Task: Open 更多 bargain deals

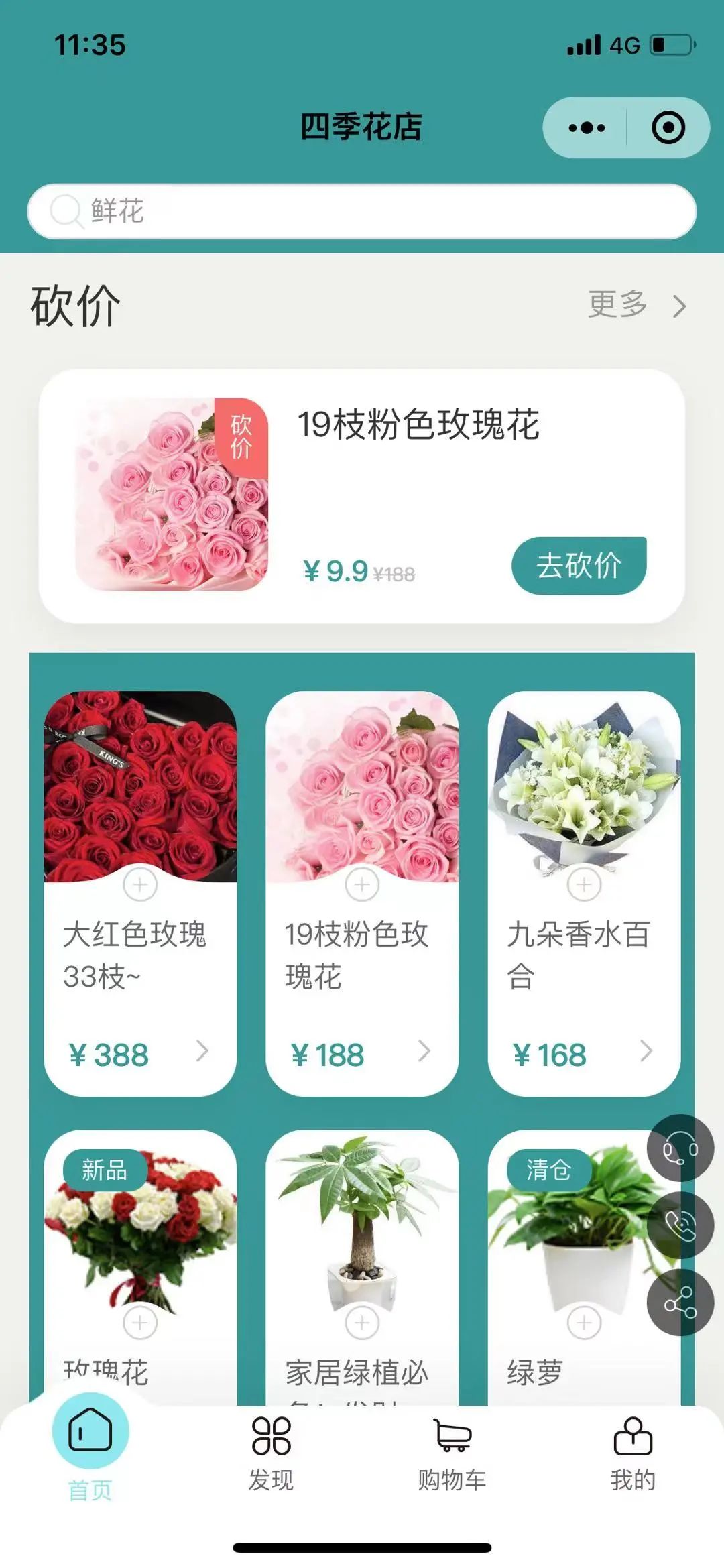Action: (636, 305)
